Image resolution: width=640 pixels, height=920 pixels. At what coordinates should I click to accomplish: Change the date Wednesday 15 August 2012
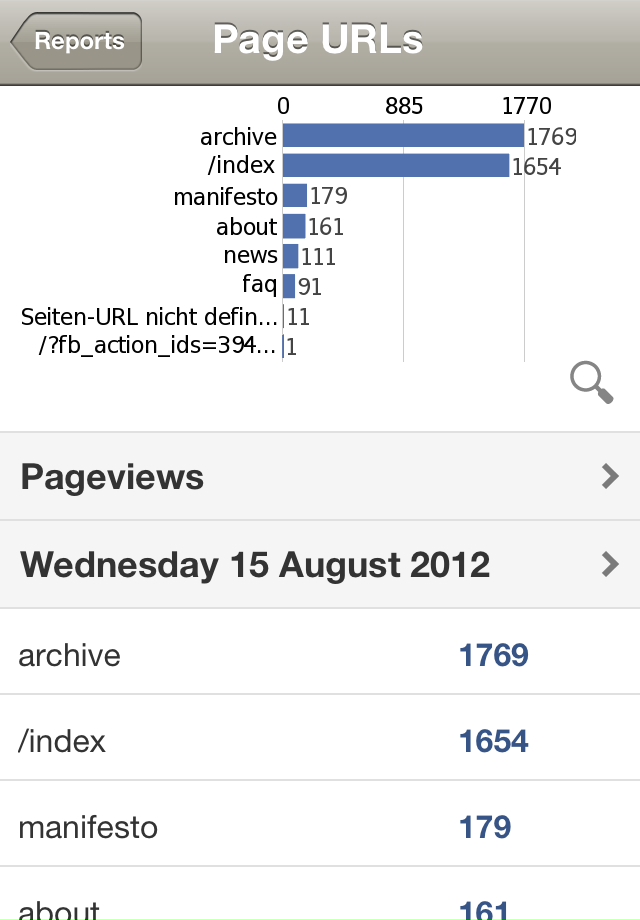[x=320, y=565]
